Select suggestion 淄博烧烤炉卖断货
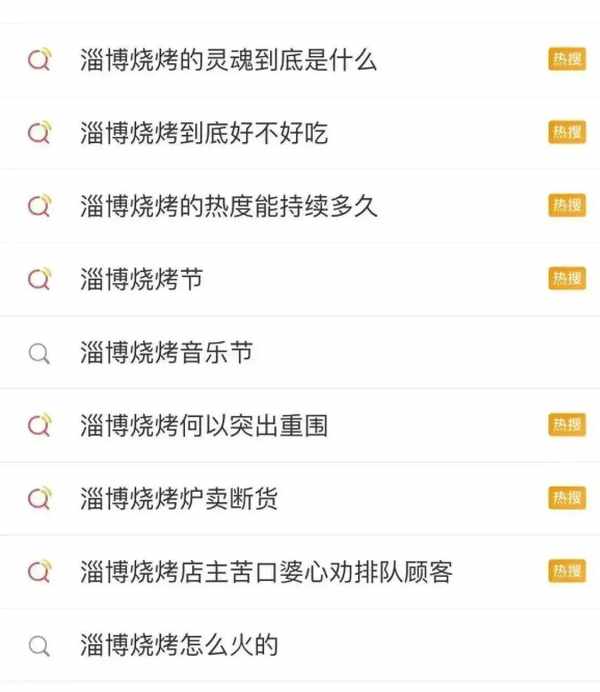600x692 pixels. pos(180,499)
